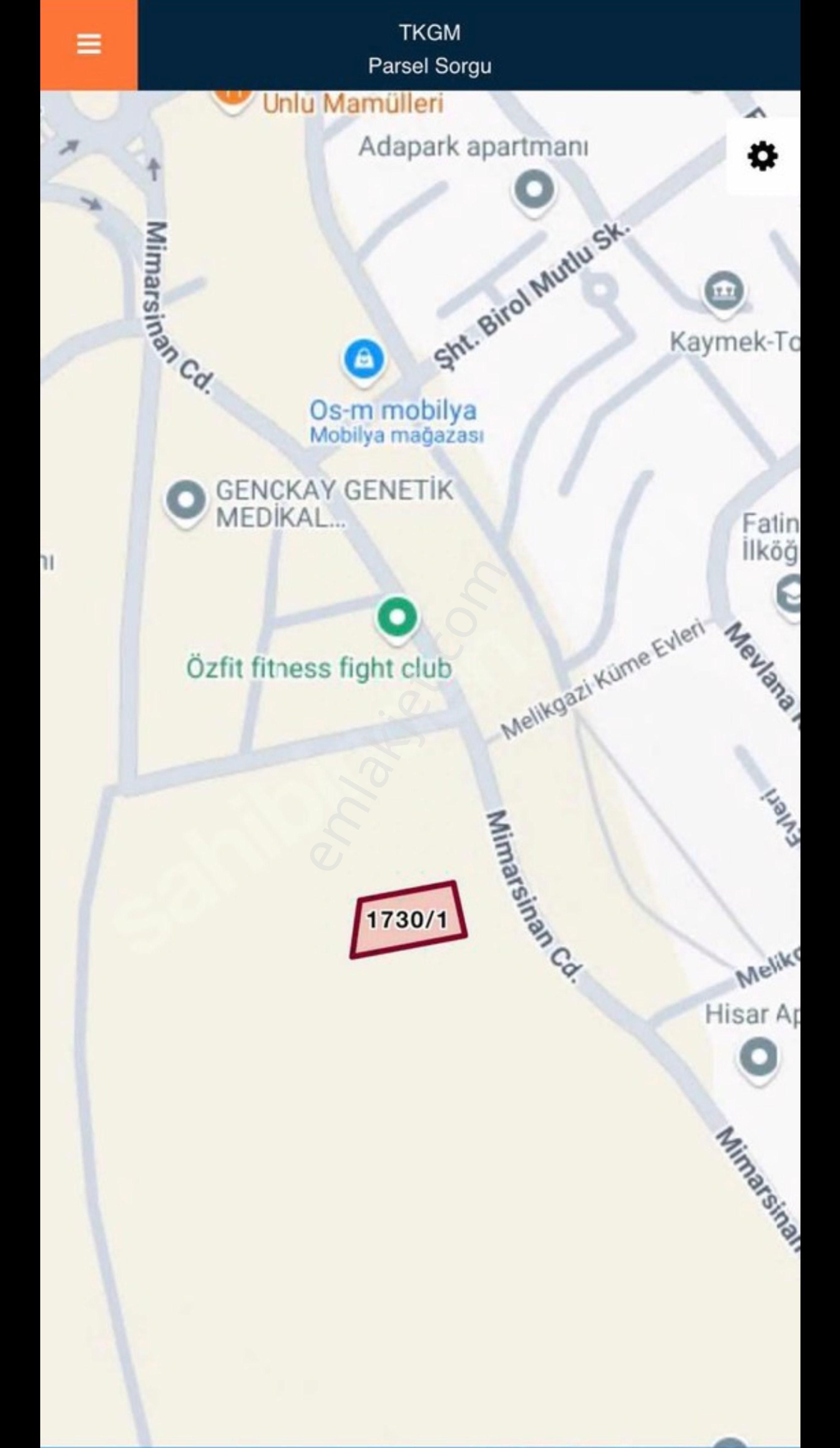Tap the GENCKAY GENETİK MEDİKAL marker
840x1448 pixels.
pyautogui.click(x=186, y=501)
